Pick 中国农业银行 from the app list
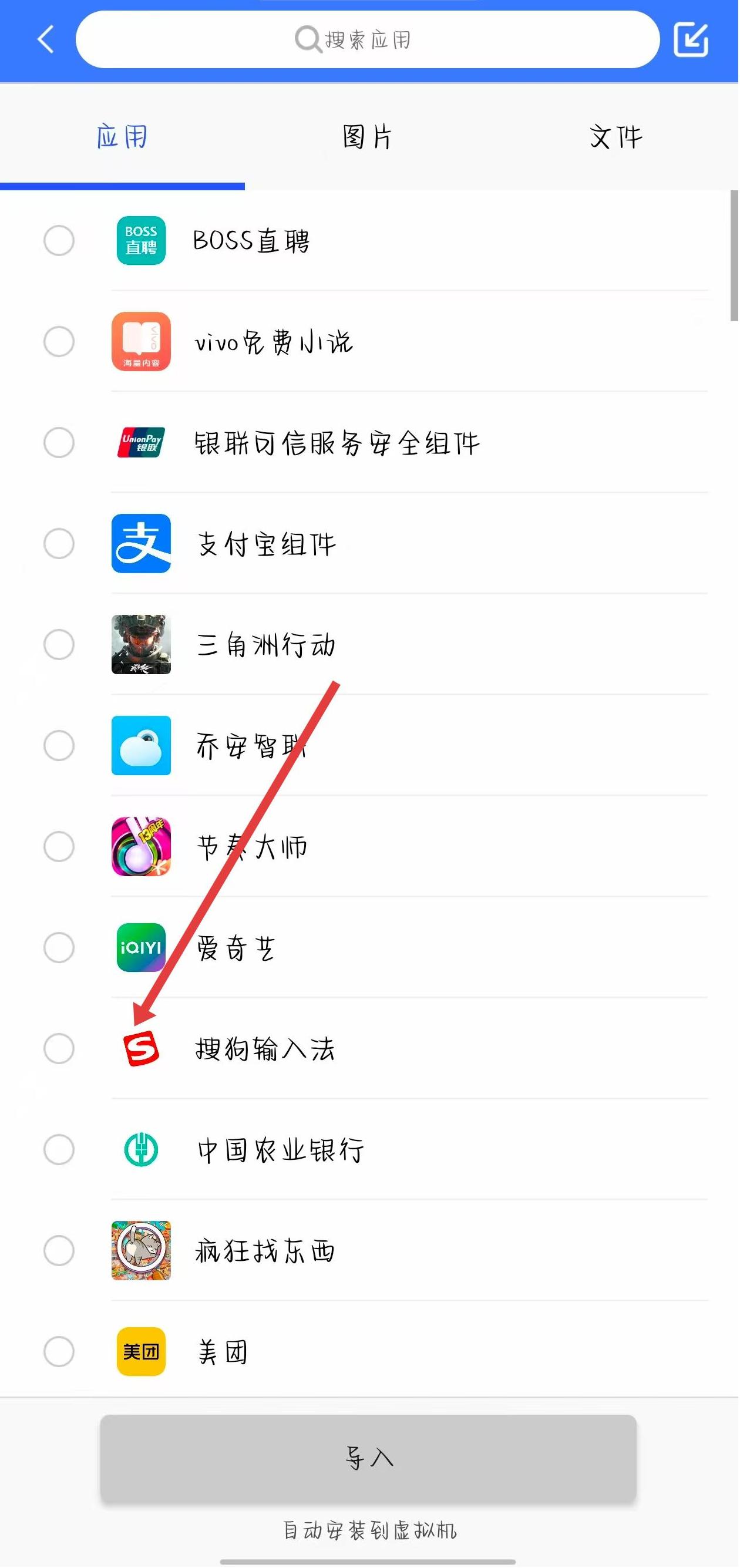Image resolution: width=740 pixels, height=1568 pixels. point(59,1150)
